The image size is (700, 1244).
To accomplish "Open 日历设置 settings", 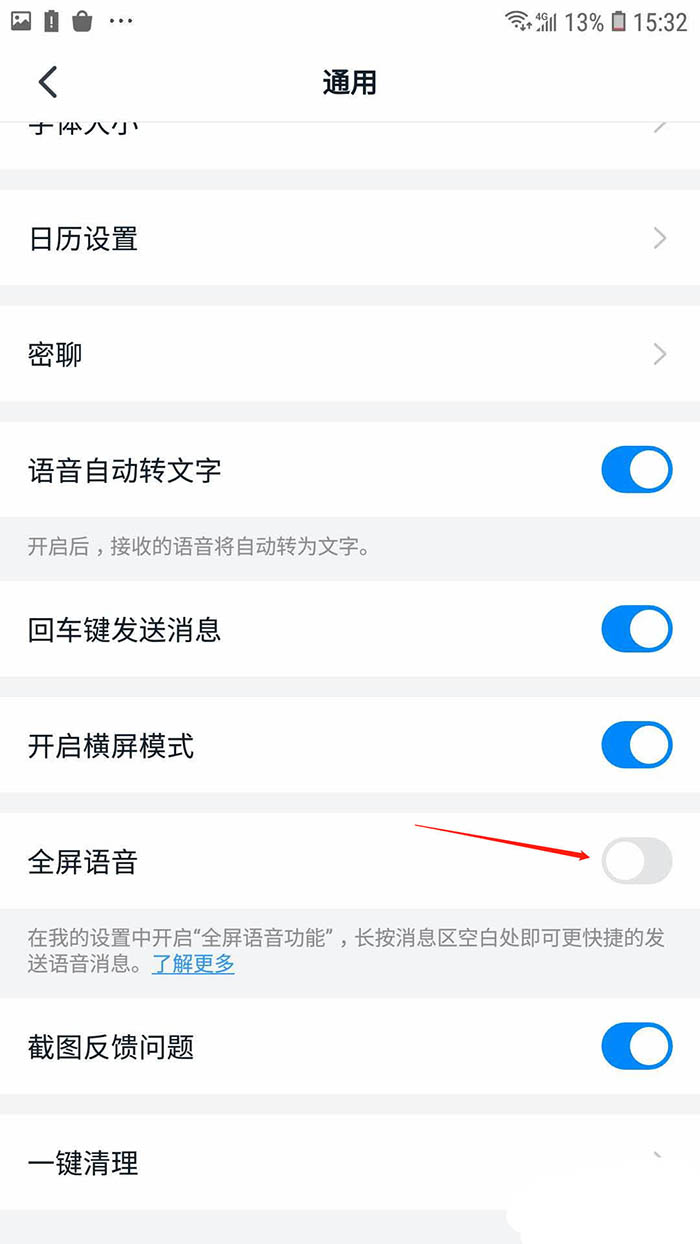I will [350, 238].
